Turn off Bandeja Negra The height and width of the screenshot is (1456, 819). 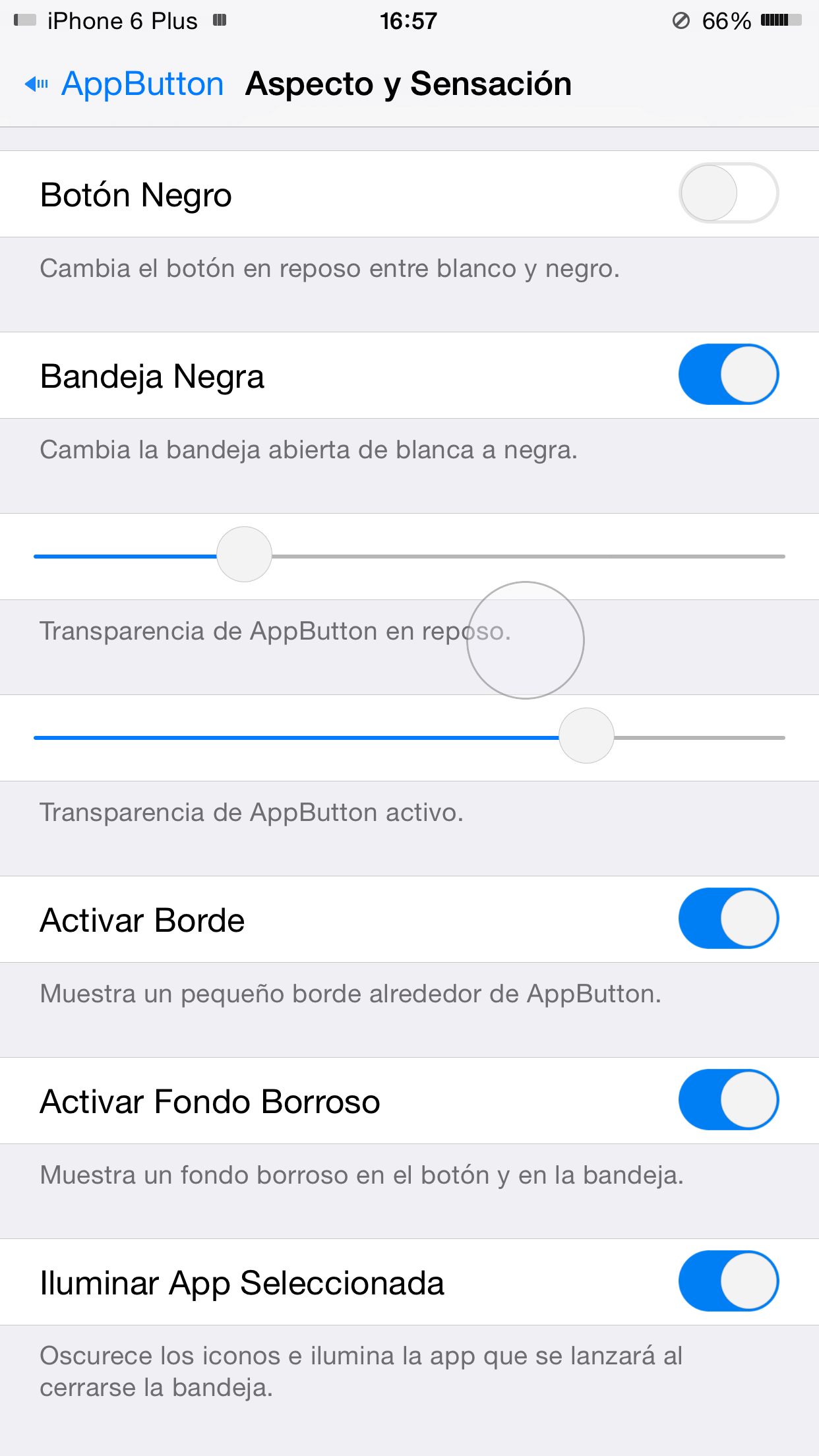coord(728,375)
